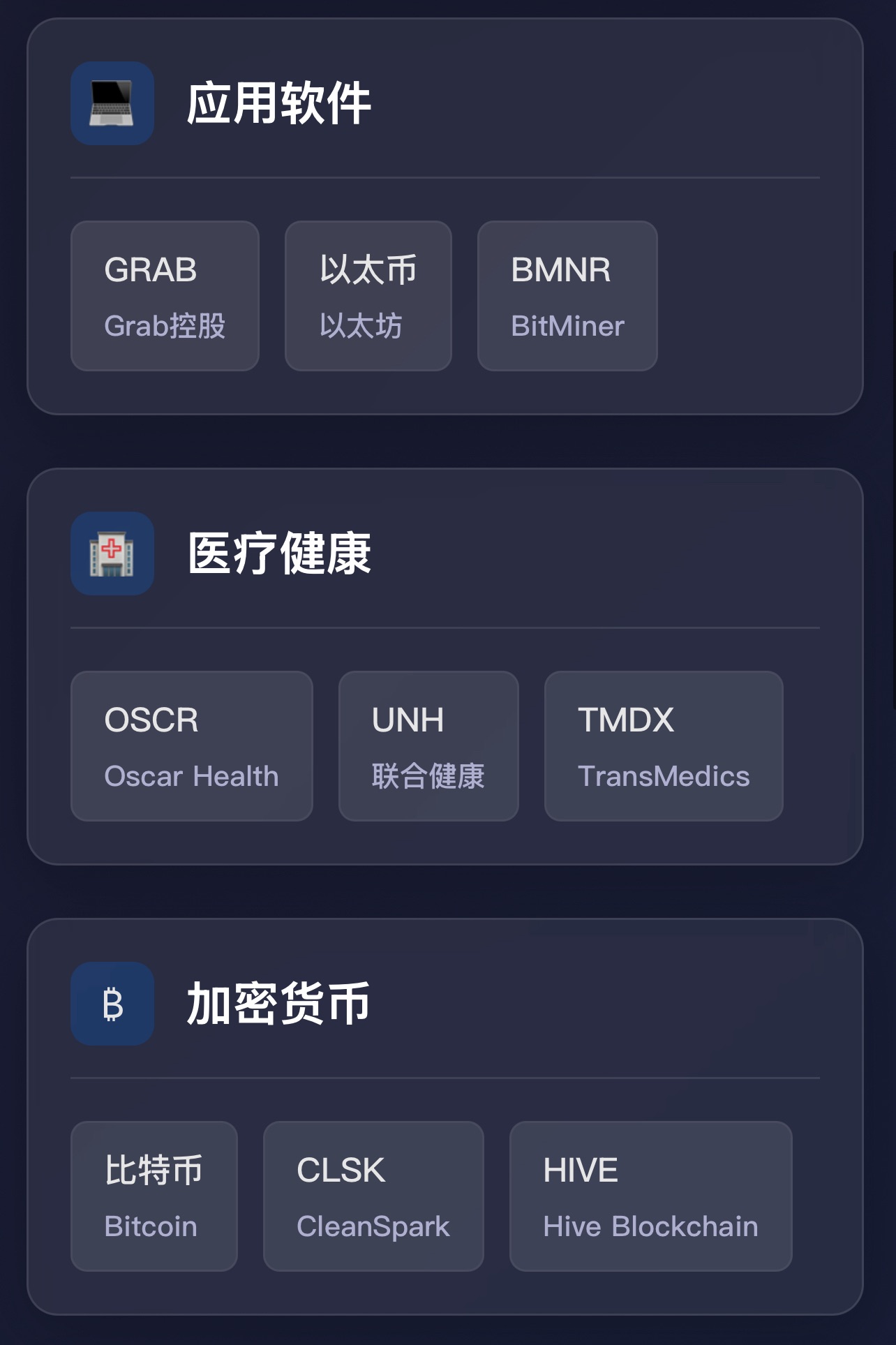Open the UNH 联合健康 chip
The image size is (896, 1345).
[428, 746]
